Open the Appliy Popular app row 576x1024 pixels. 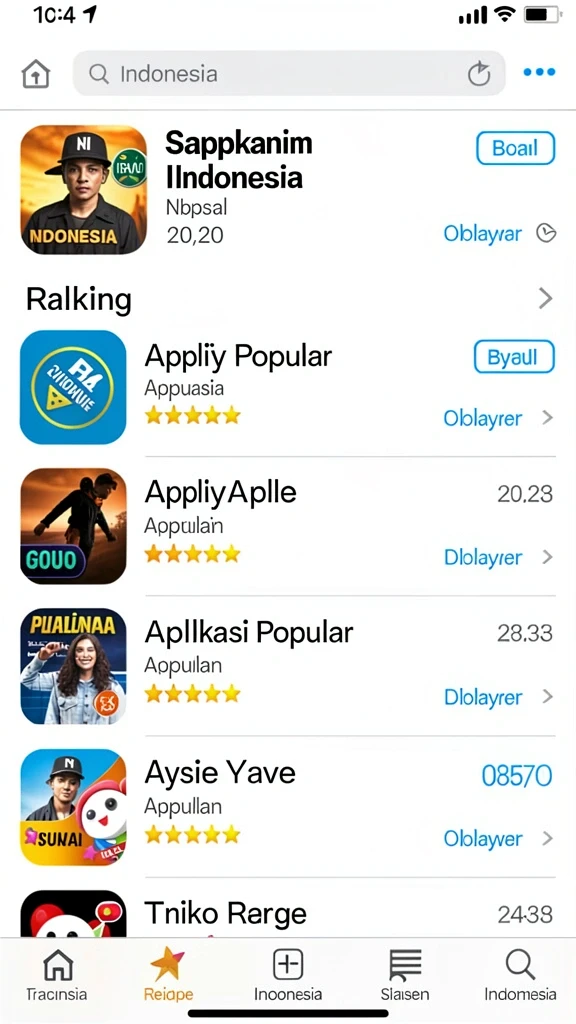pos(288,387)
